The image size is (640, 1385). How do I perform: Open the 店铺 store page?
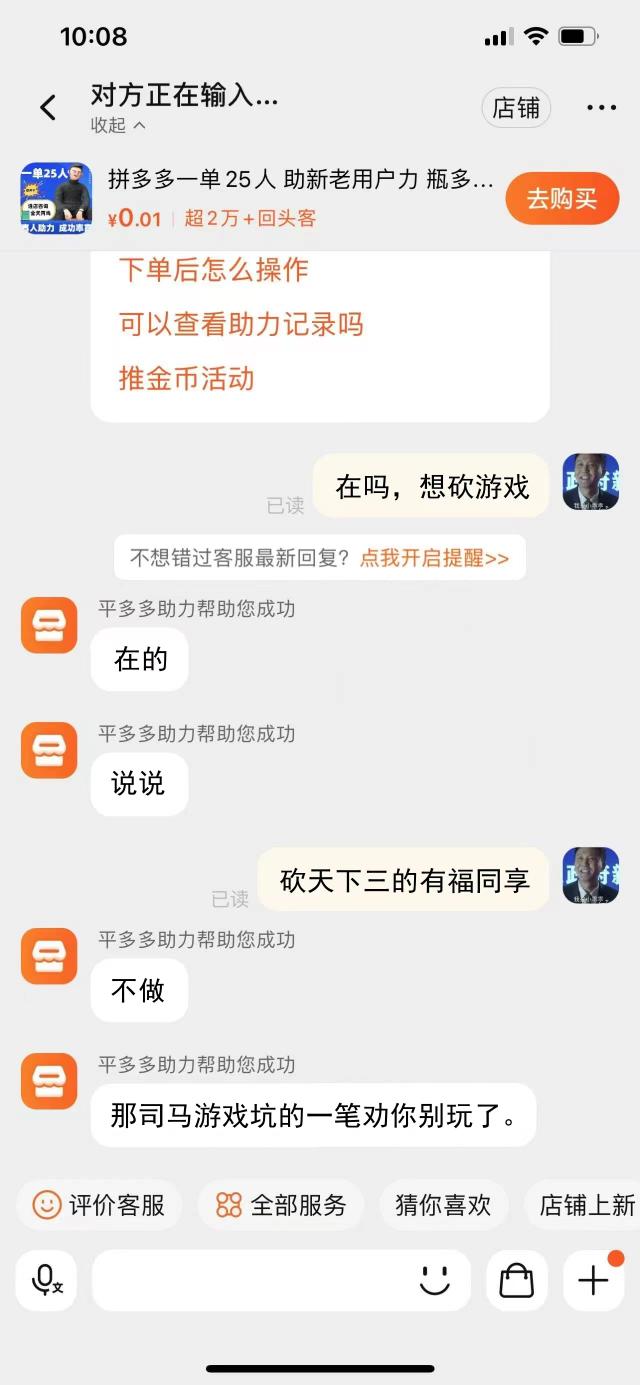(x=516, y=108)
